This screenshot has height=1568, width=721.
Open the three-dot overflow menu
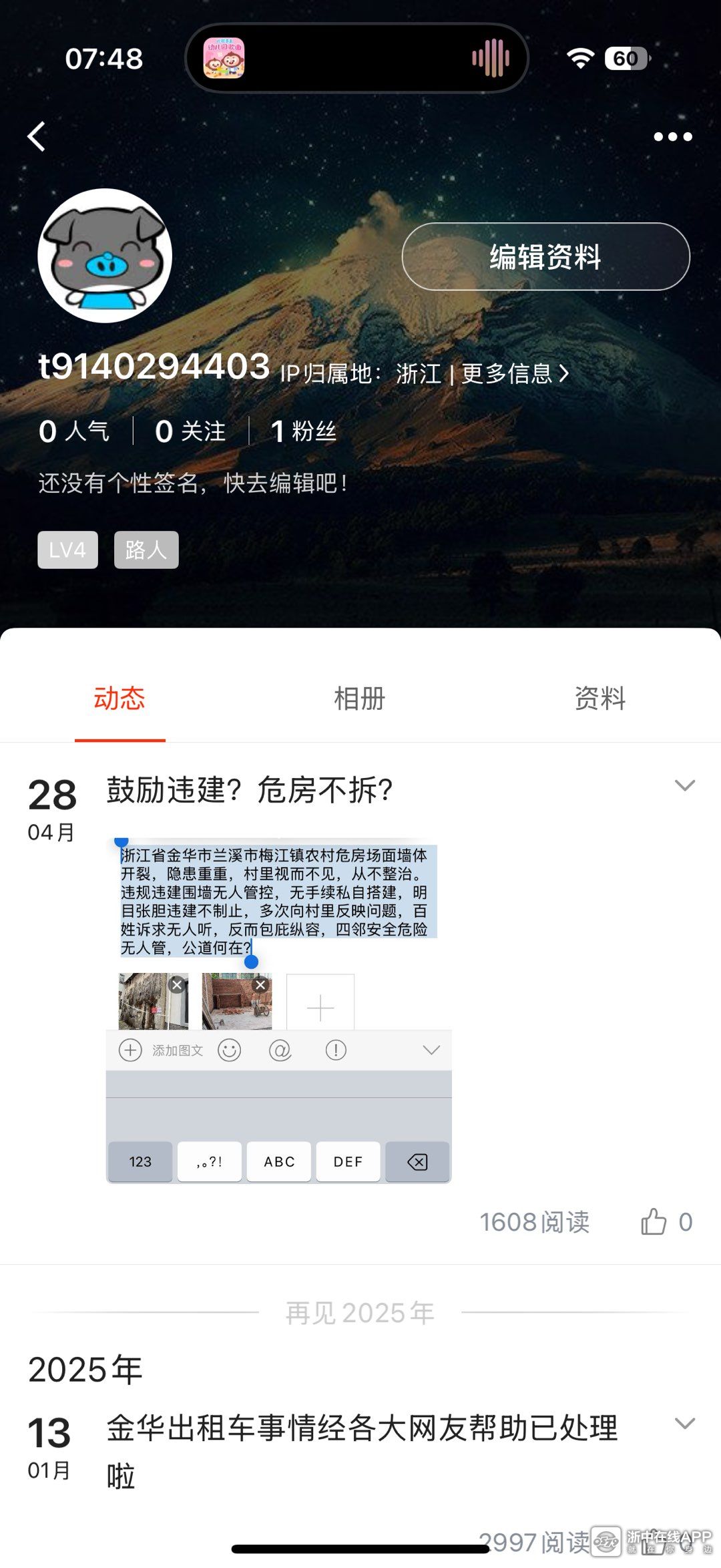672,137
